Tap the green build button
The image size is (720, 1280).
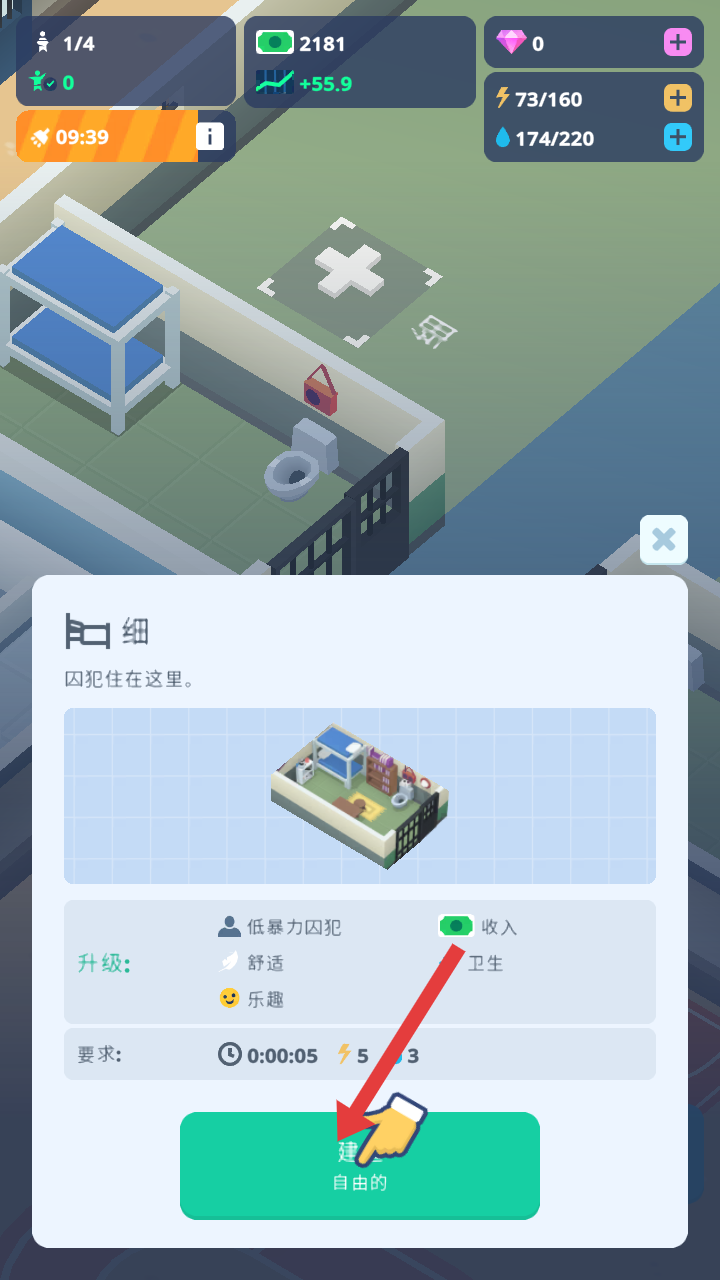(x=360, y=1165)
